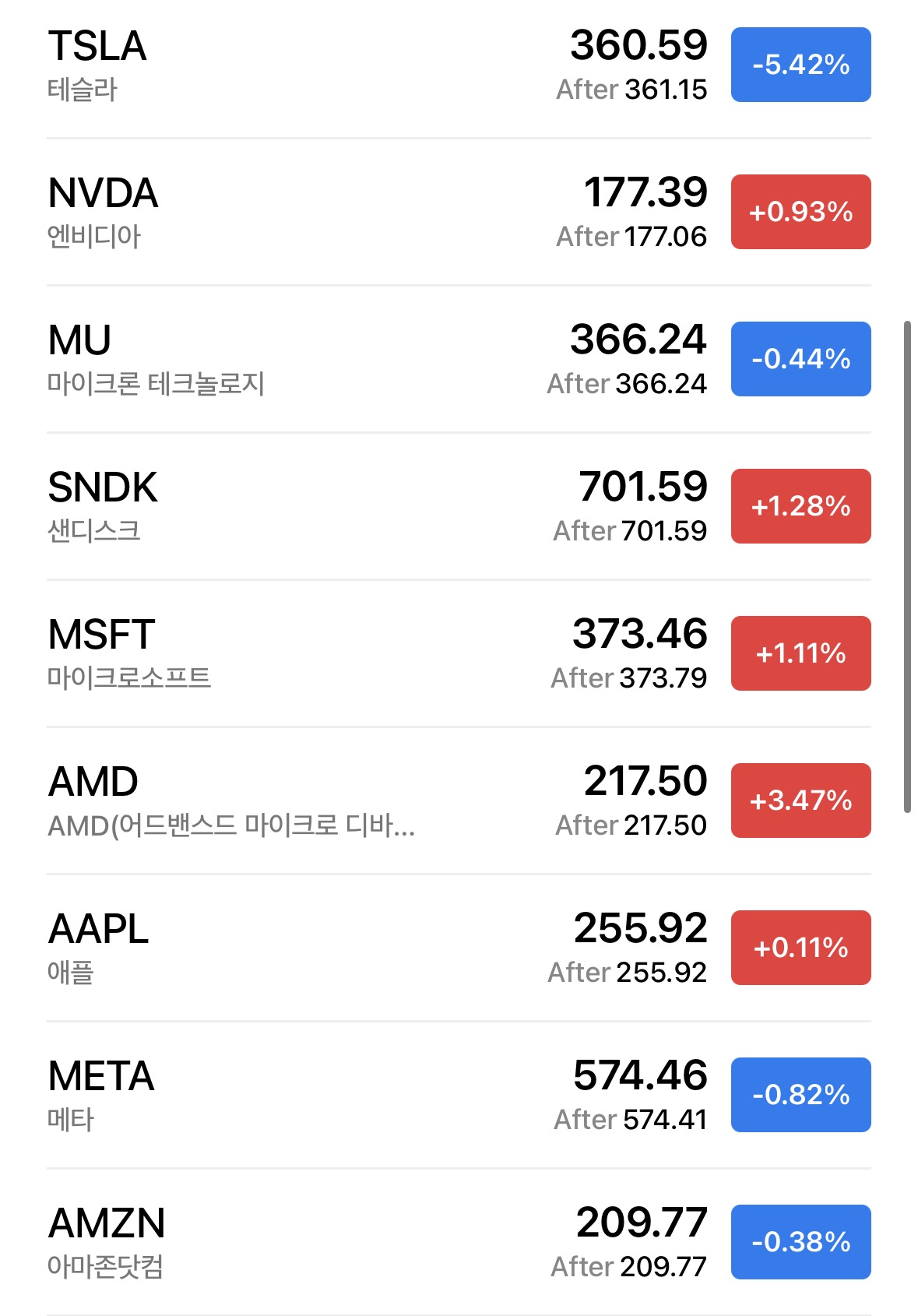
Task: Toggle MSFT's +1.11% change badge
Action: 800,653
